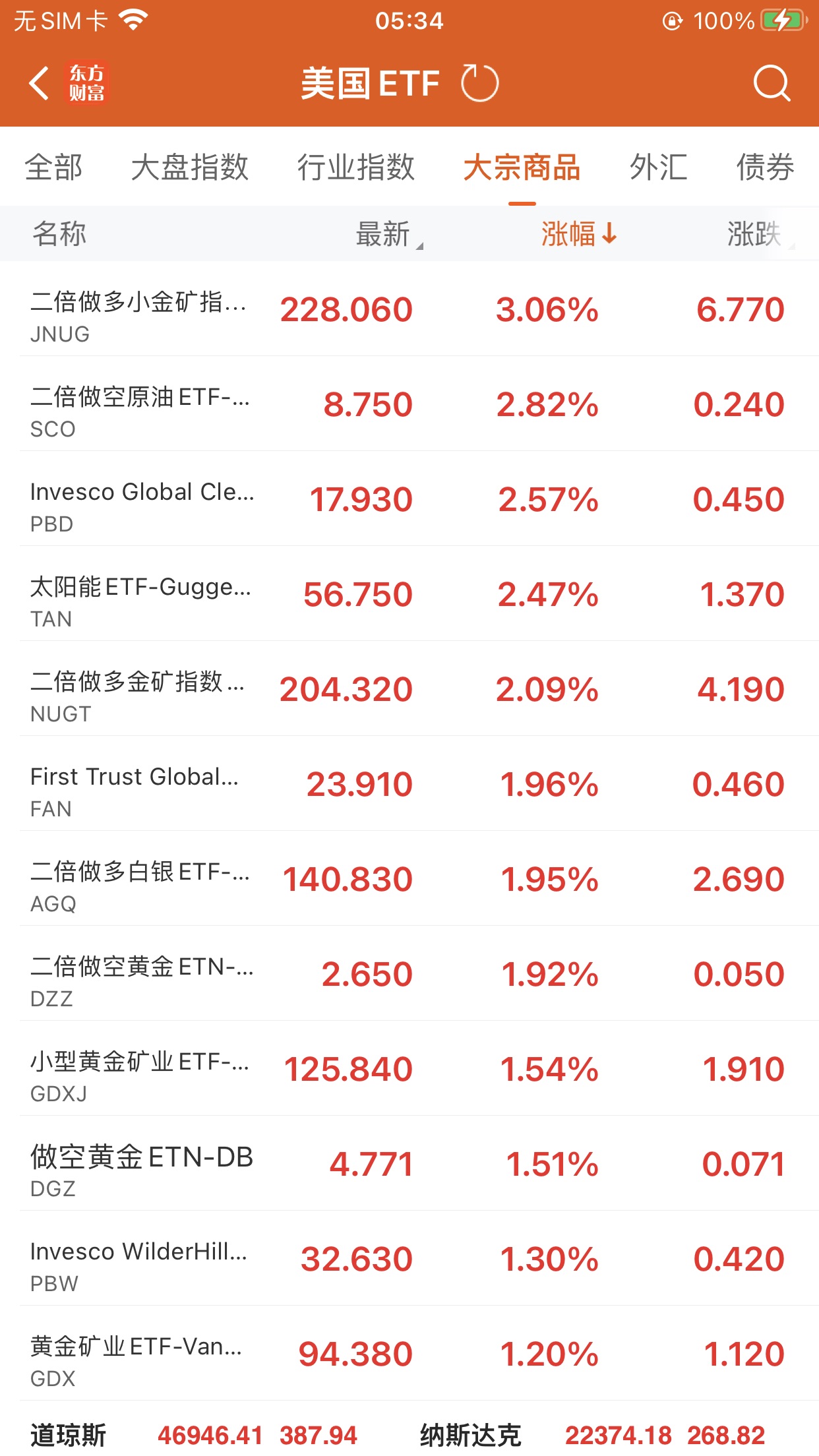View details for NUGT
The width and height of the screenshot is (819, 1456).
[x=409, y=689]
